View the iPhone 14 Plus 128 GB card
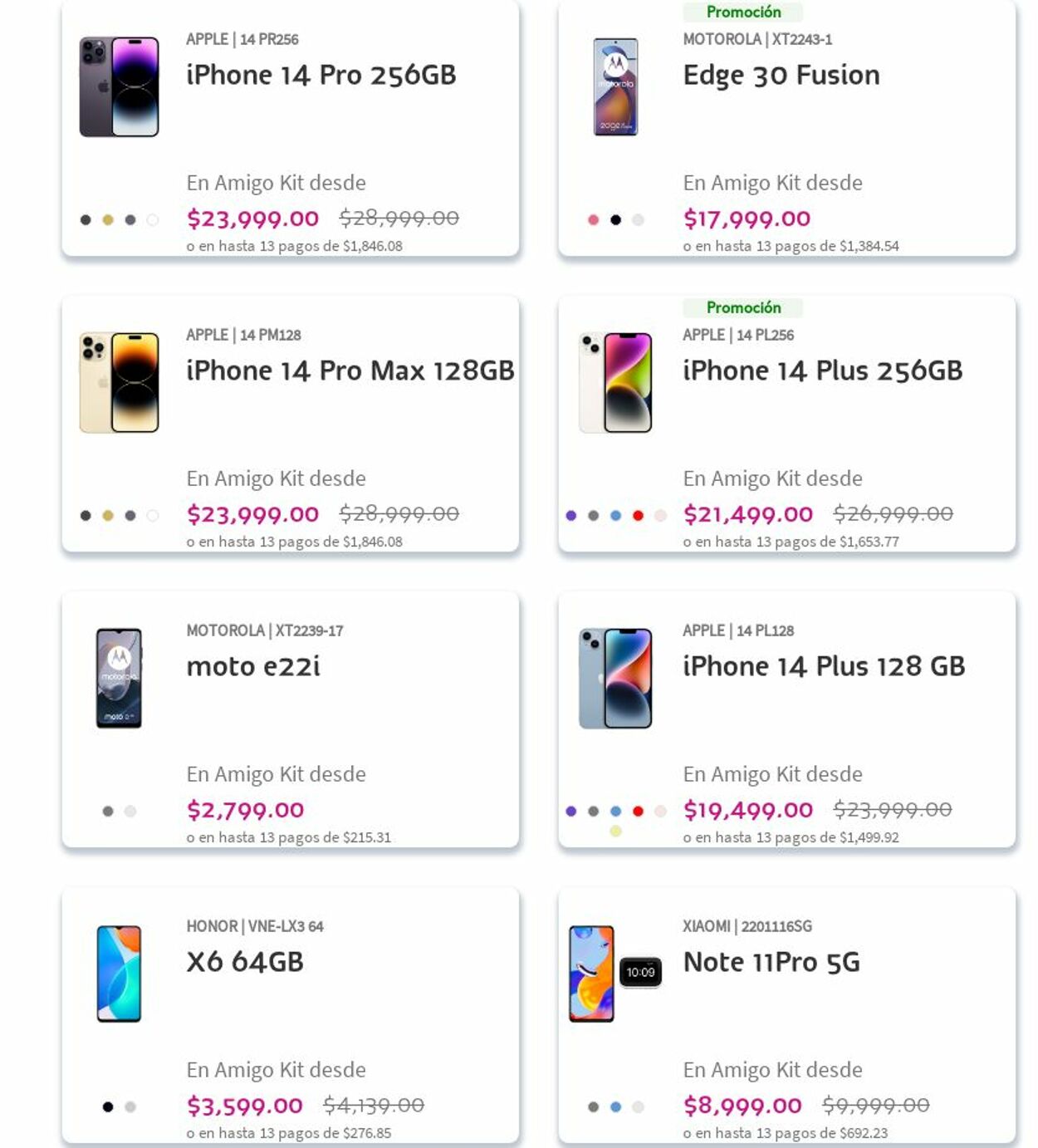Image resolution: width=1038 pixels, height=1148 pixels. tap(823, 666)
